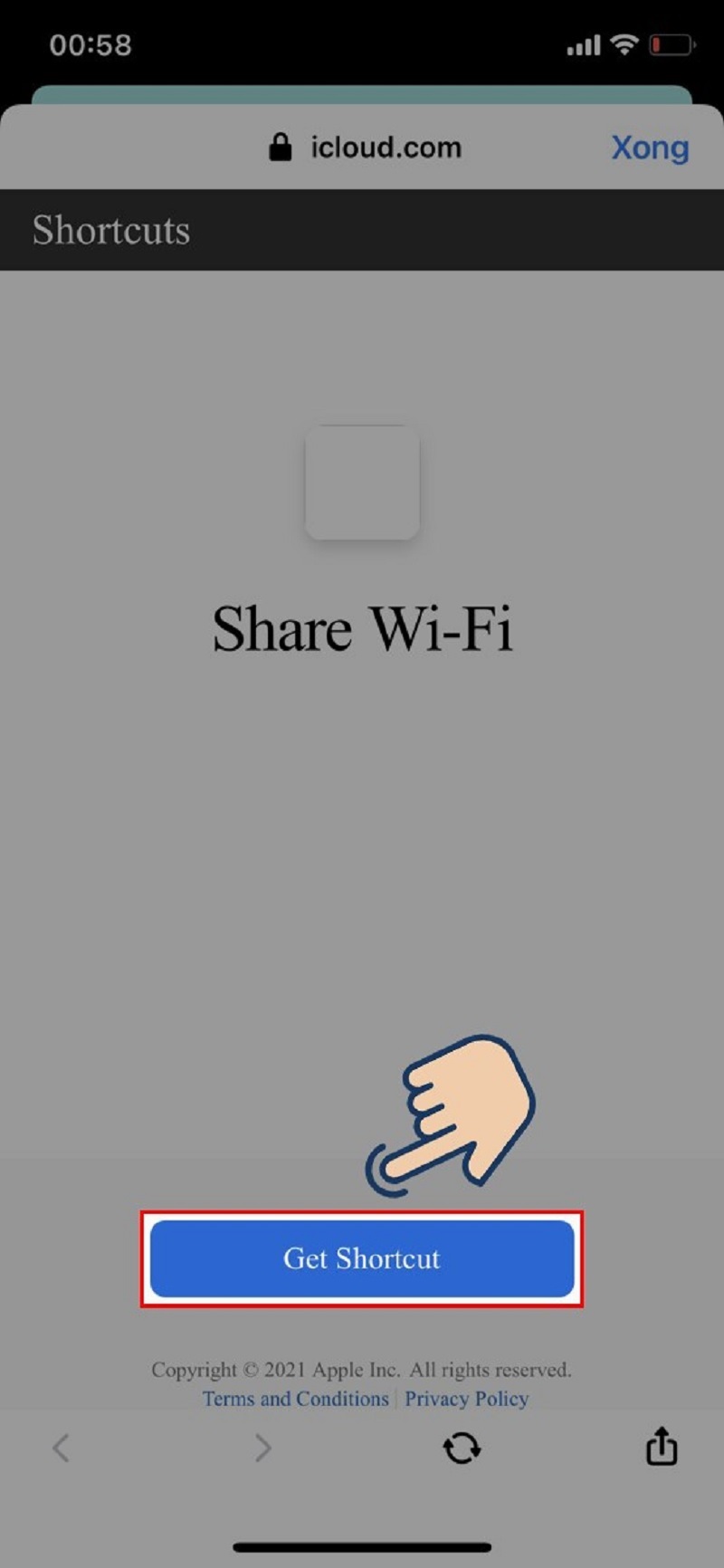
Task: Open the Privacy Policy link
Action: (468, 1399)
